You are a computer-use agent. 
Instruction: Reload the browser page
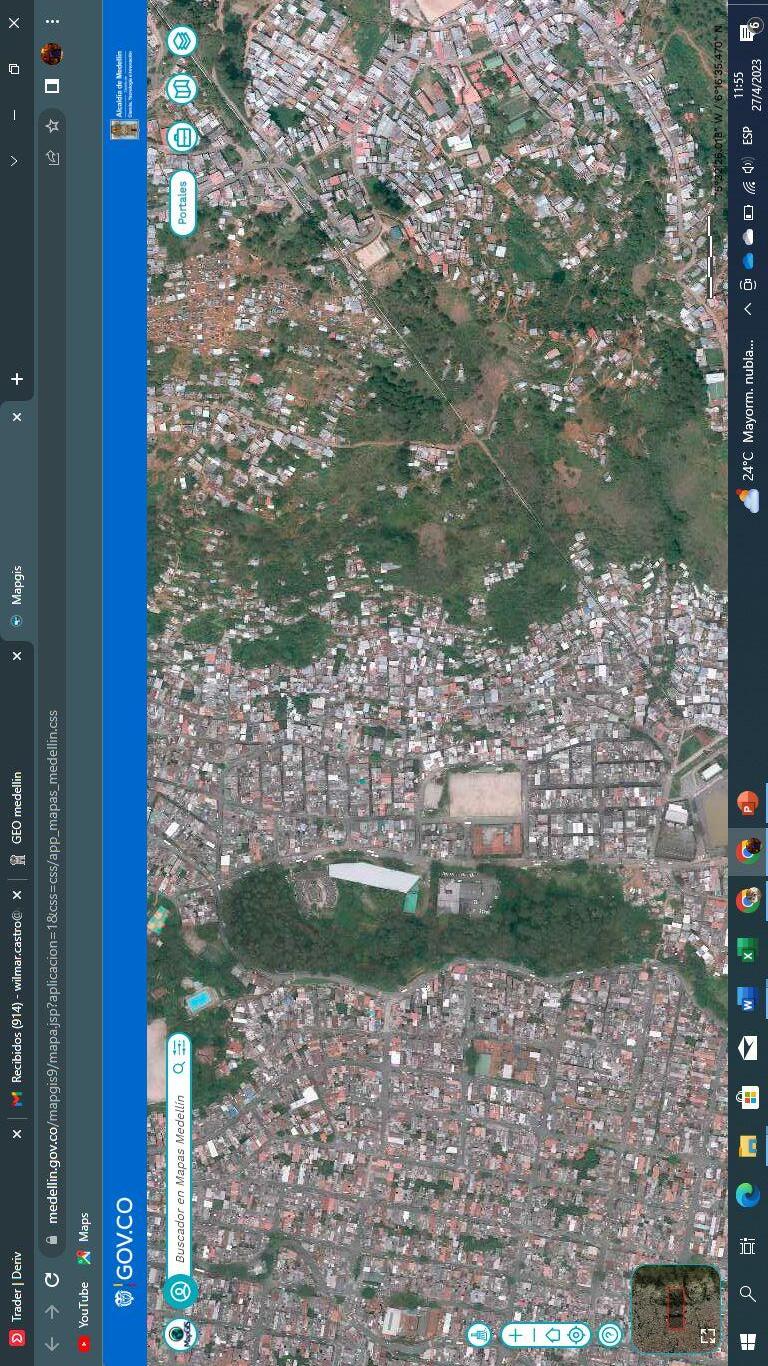52,1279
